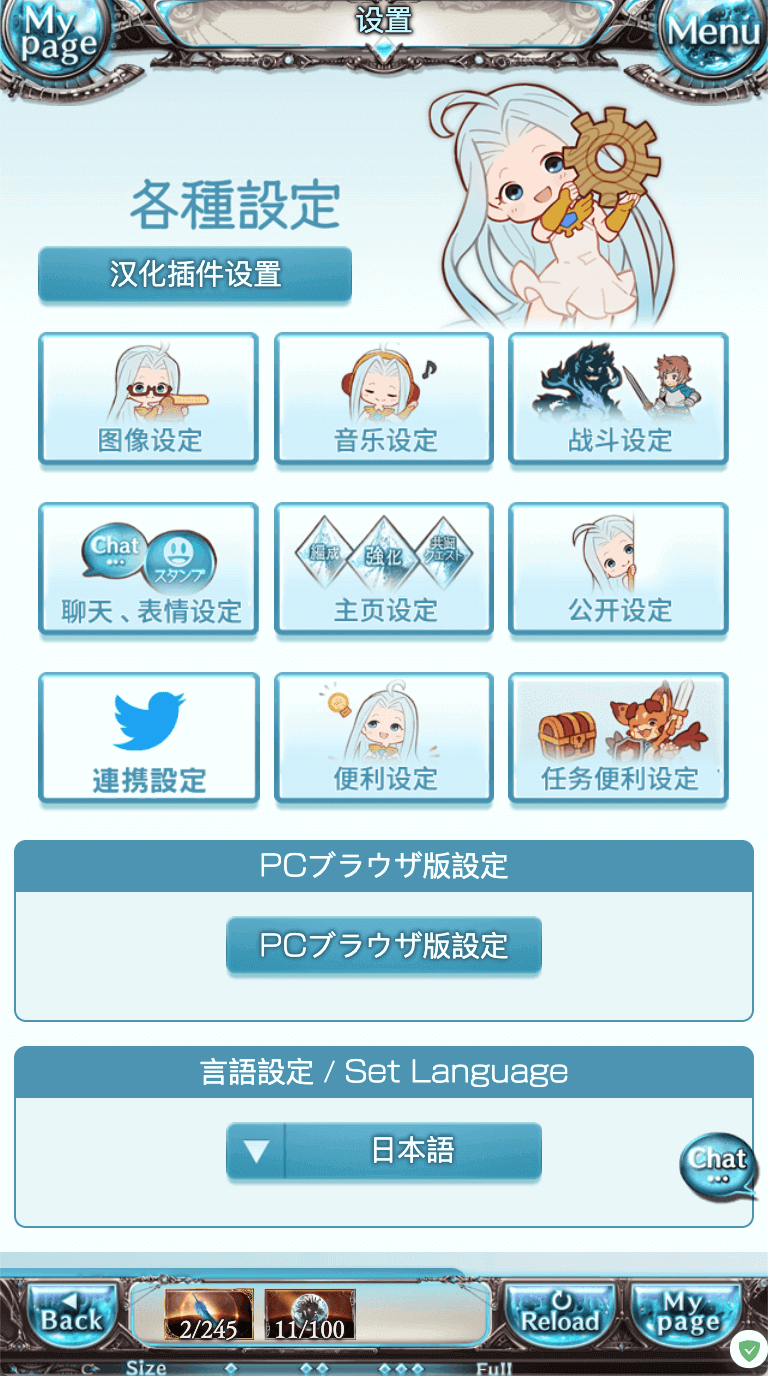Tap the PCブラウザ版設定 button
The width and height of the screenshot is (768, 1376).
click(384, 946)
